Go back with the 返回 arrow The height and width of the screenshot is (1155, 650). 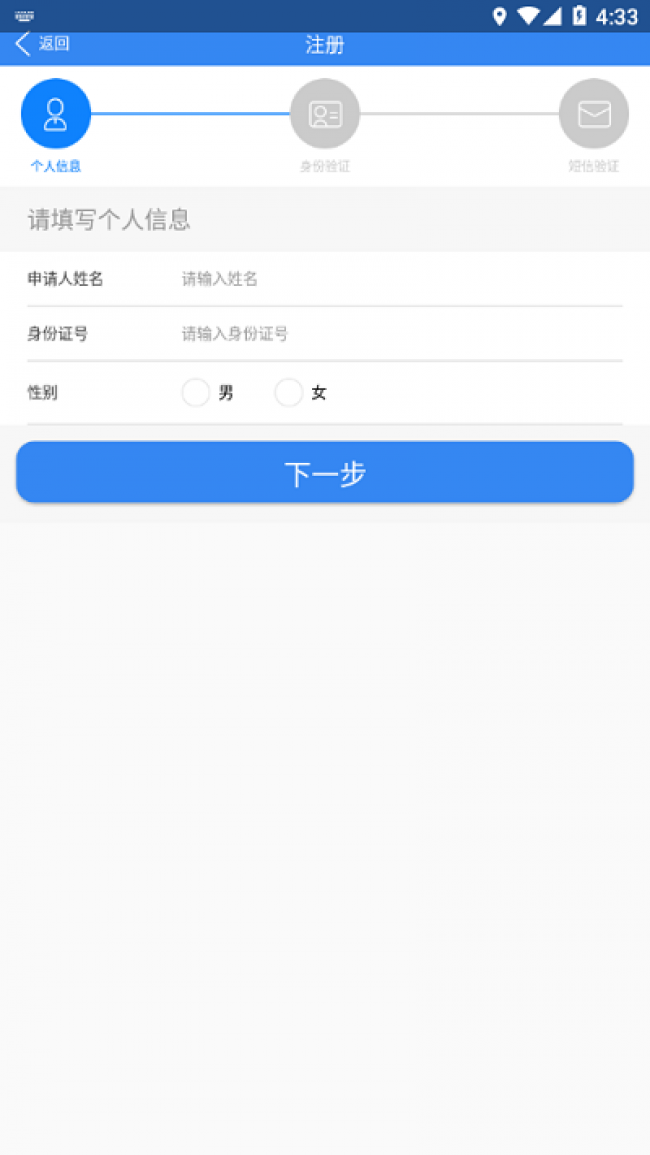[x=42, y=44]
